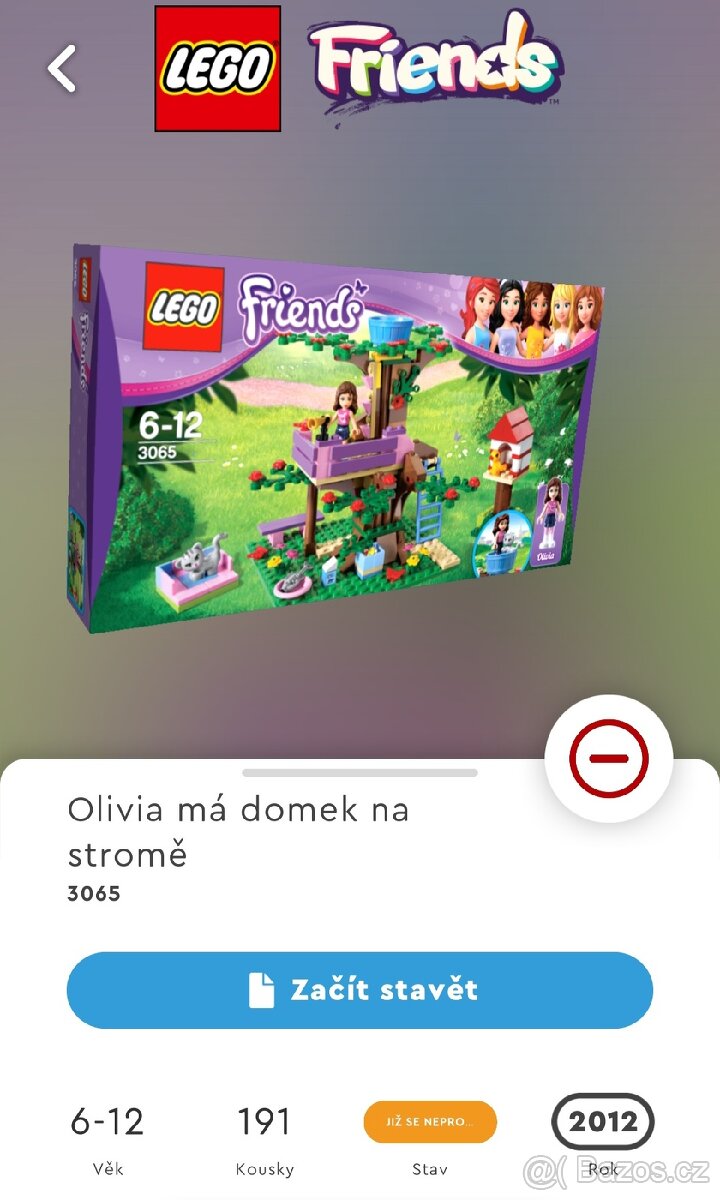Viewport: 720px width, 1200px height.
Task: Tap the bottom sheet drag handle
Action: pos(360,773)
